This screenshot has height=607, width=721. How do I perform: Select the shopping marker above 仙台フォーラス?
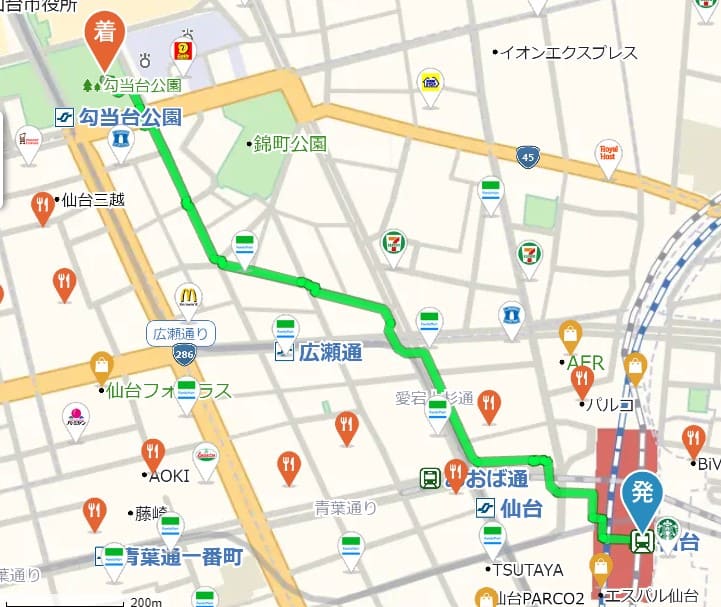(101, 365)
